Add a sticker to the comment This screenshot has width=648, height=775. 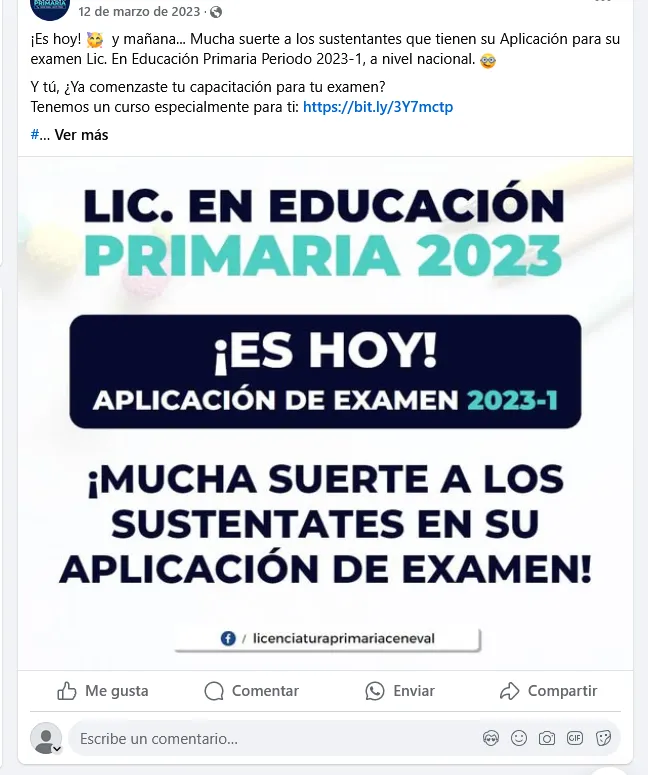(x=603, y=739)
